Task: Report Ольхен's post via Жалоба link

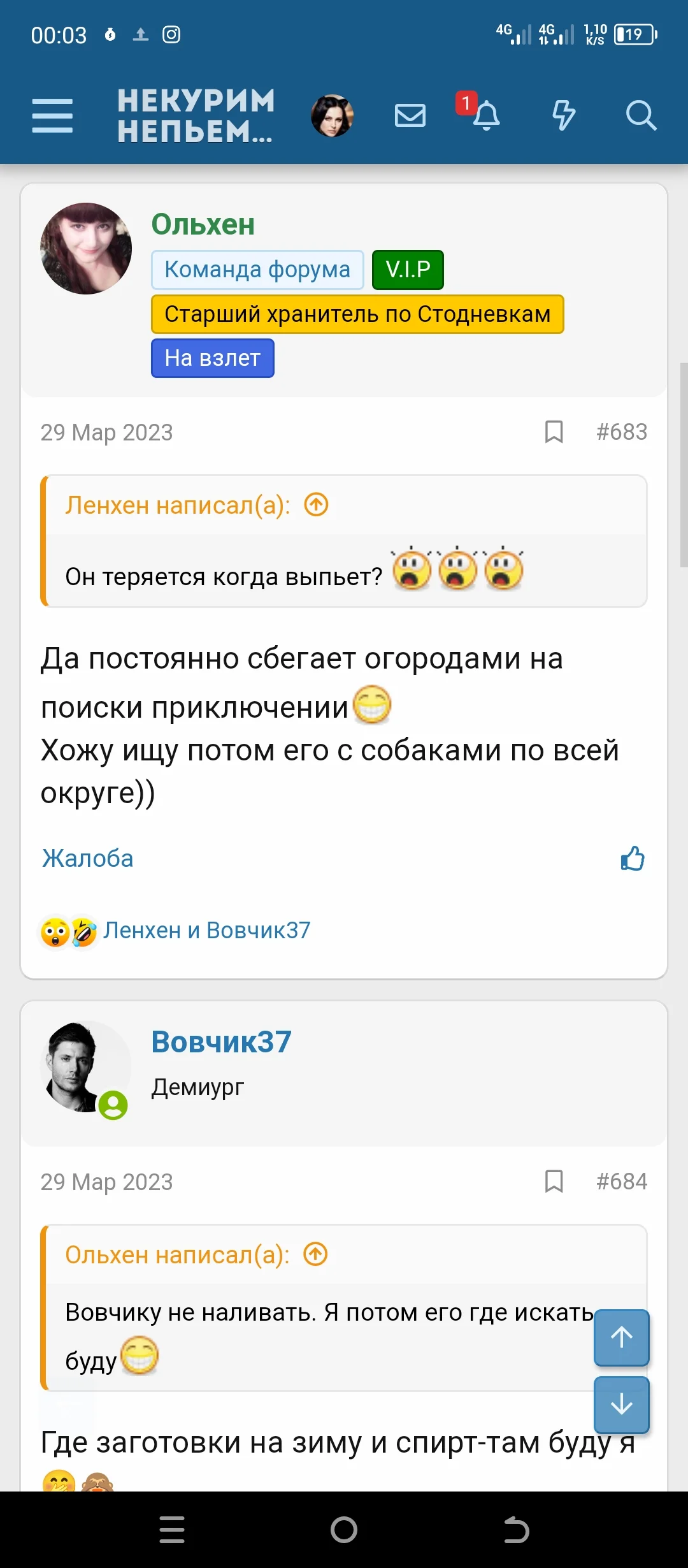Action: 87,858
